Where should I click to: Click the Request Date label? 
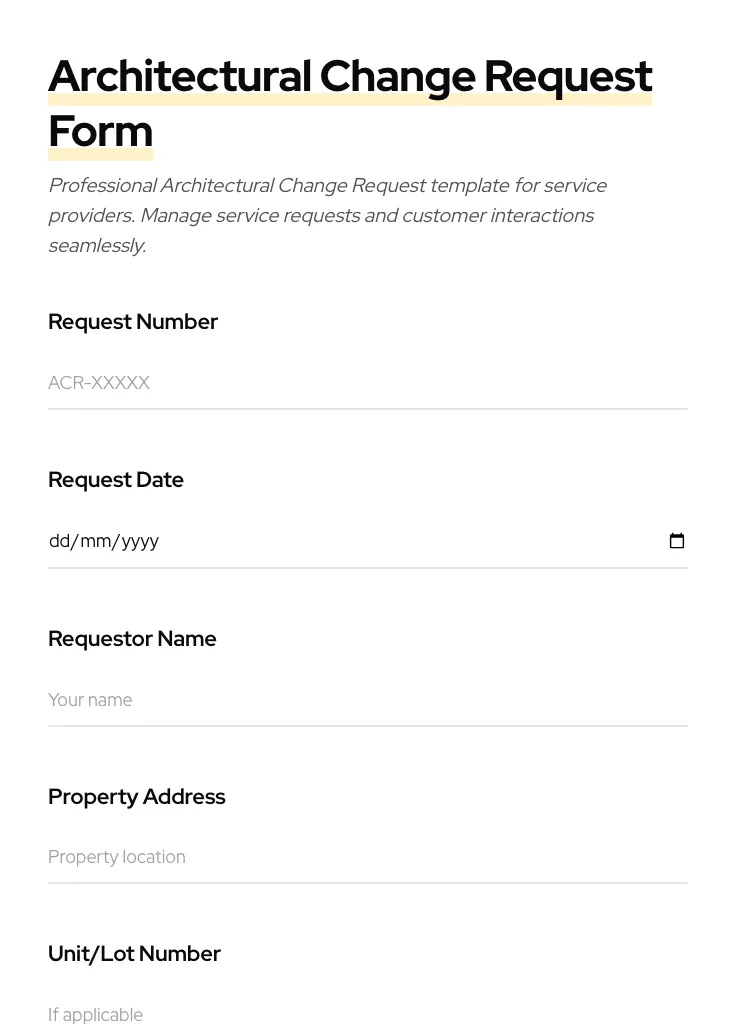click(x=116, y=480)
